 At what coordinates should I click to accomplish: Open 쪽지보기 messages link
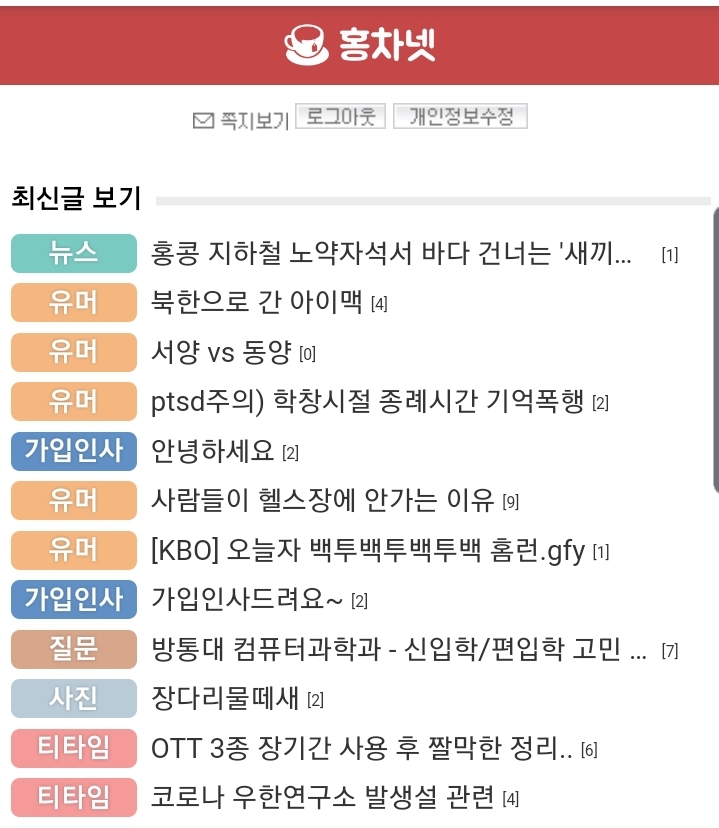click(241, 120)
